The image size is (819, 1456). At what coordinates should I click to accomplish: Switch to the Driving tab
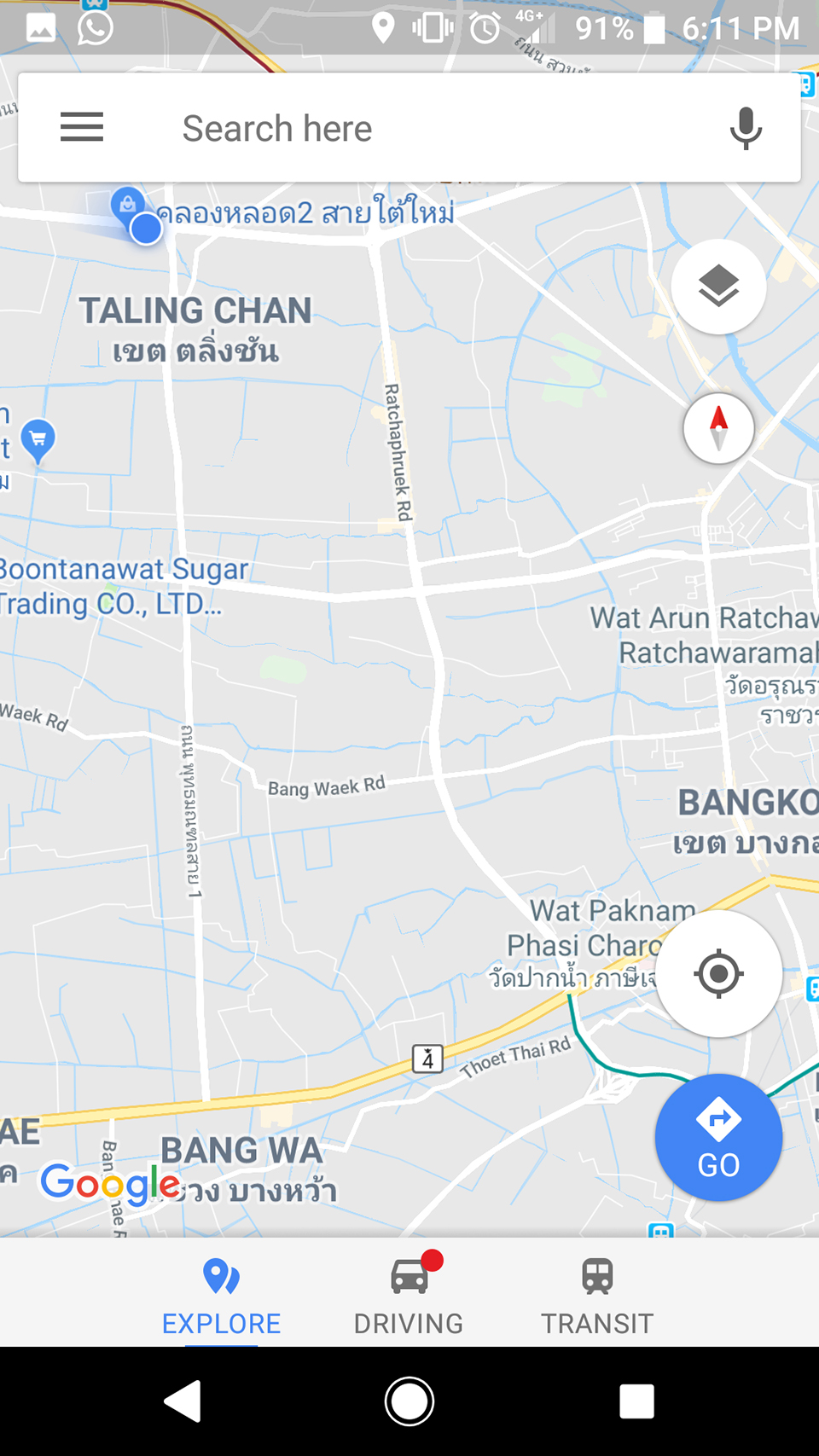coord(409,1296)
